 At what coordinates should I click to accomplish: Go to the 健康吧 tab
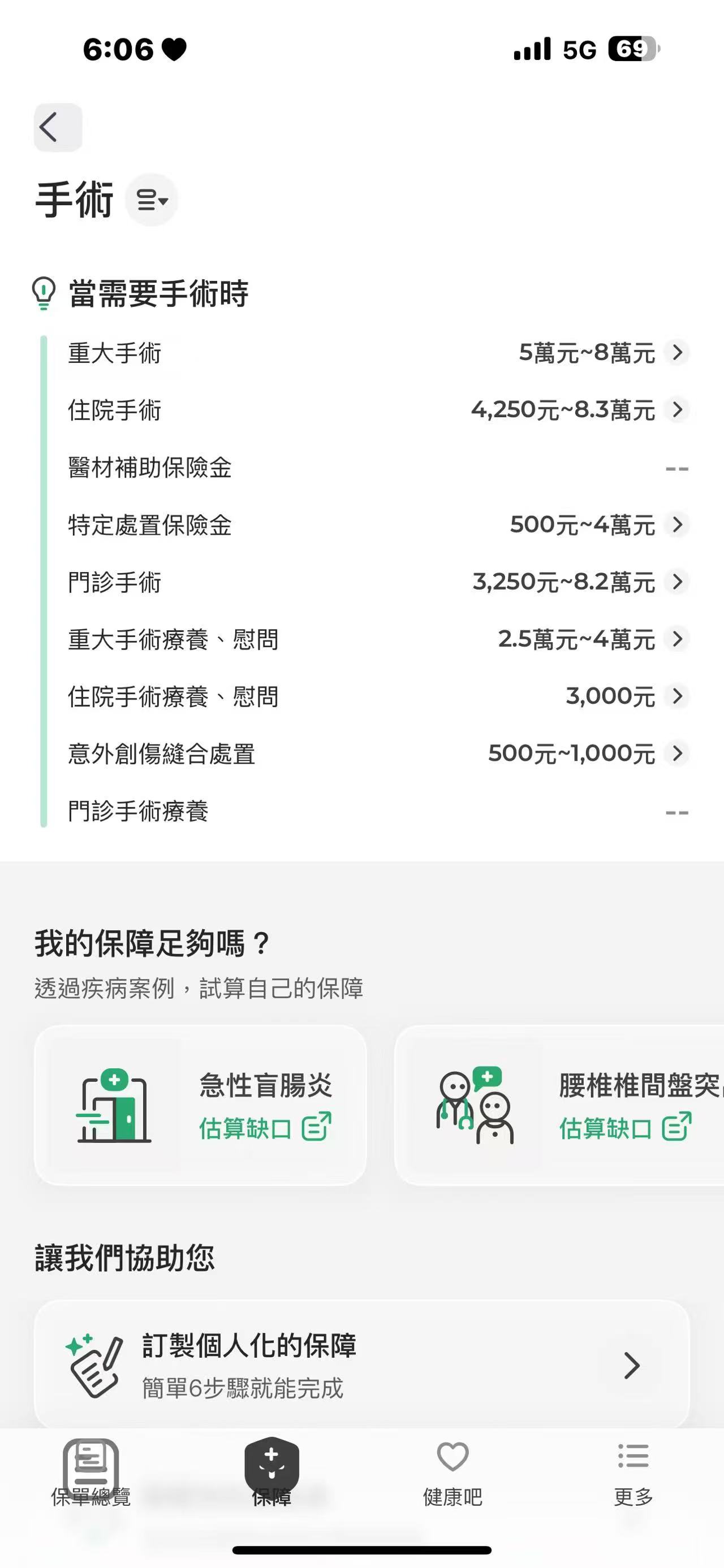[453, 1474]
